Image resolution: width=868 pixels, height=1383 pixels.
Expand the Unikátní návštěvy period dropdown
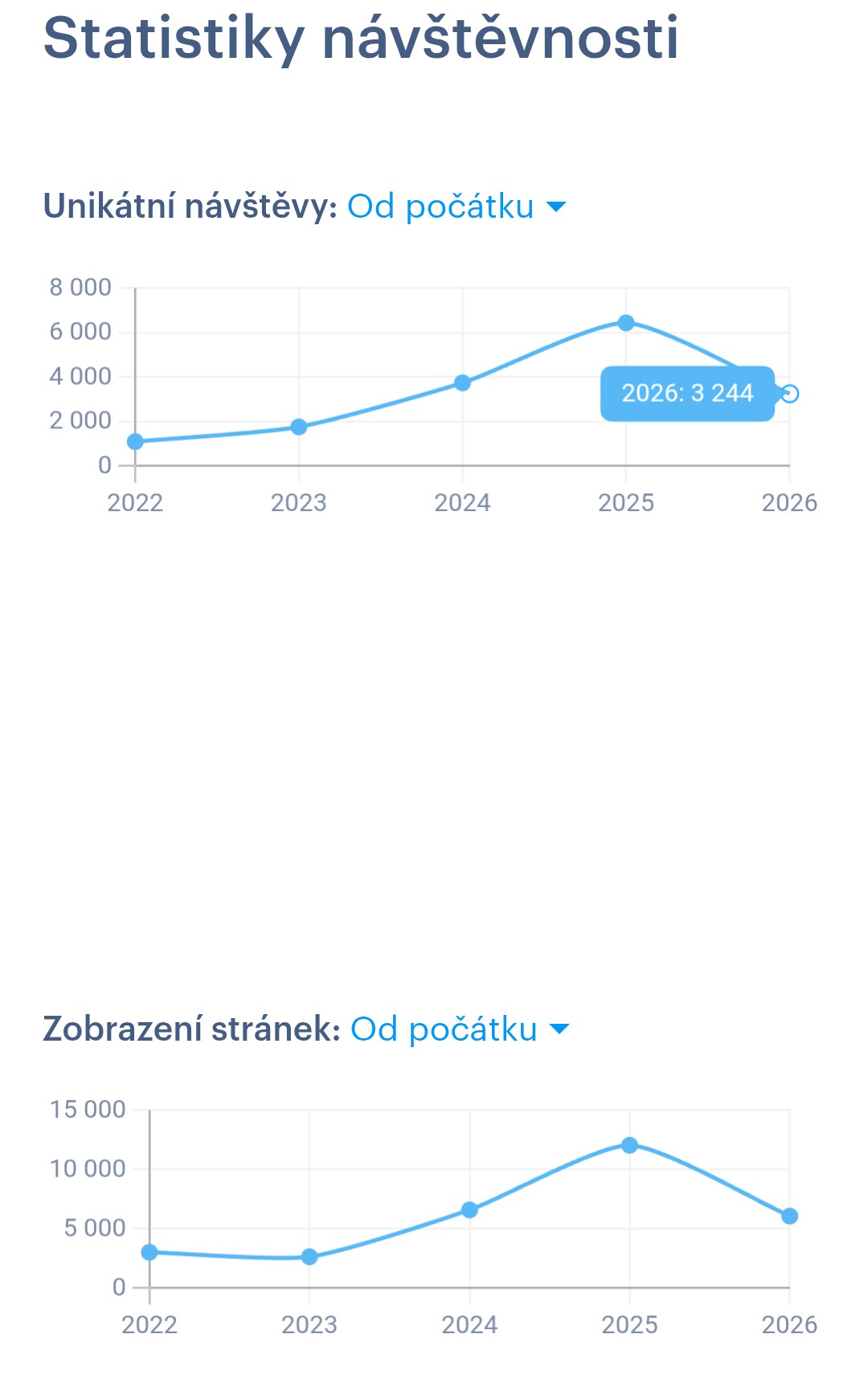[456, 207]
